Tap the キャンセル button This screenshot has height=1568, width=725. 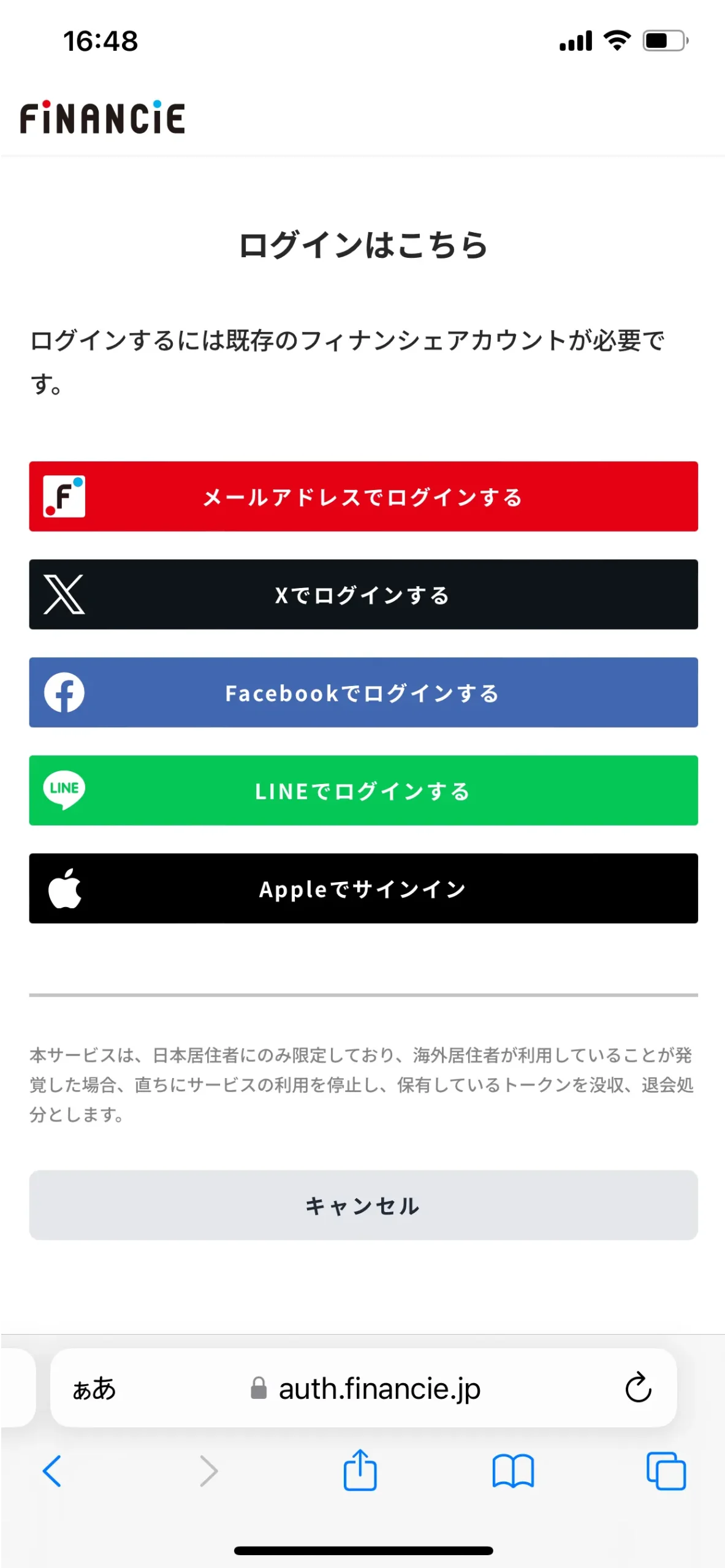pos(363,1205)
